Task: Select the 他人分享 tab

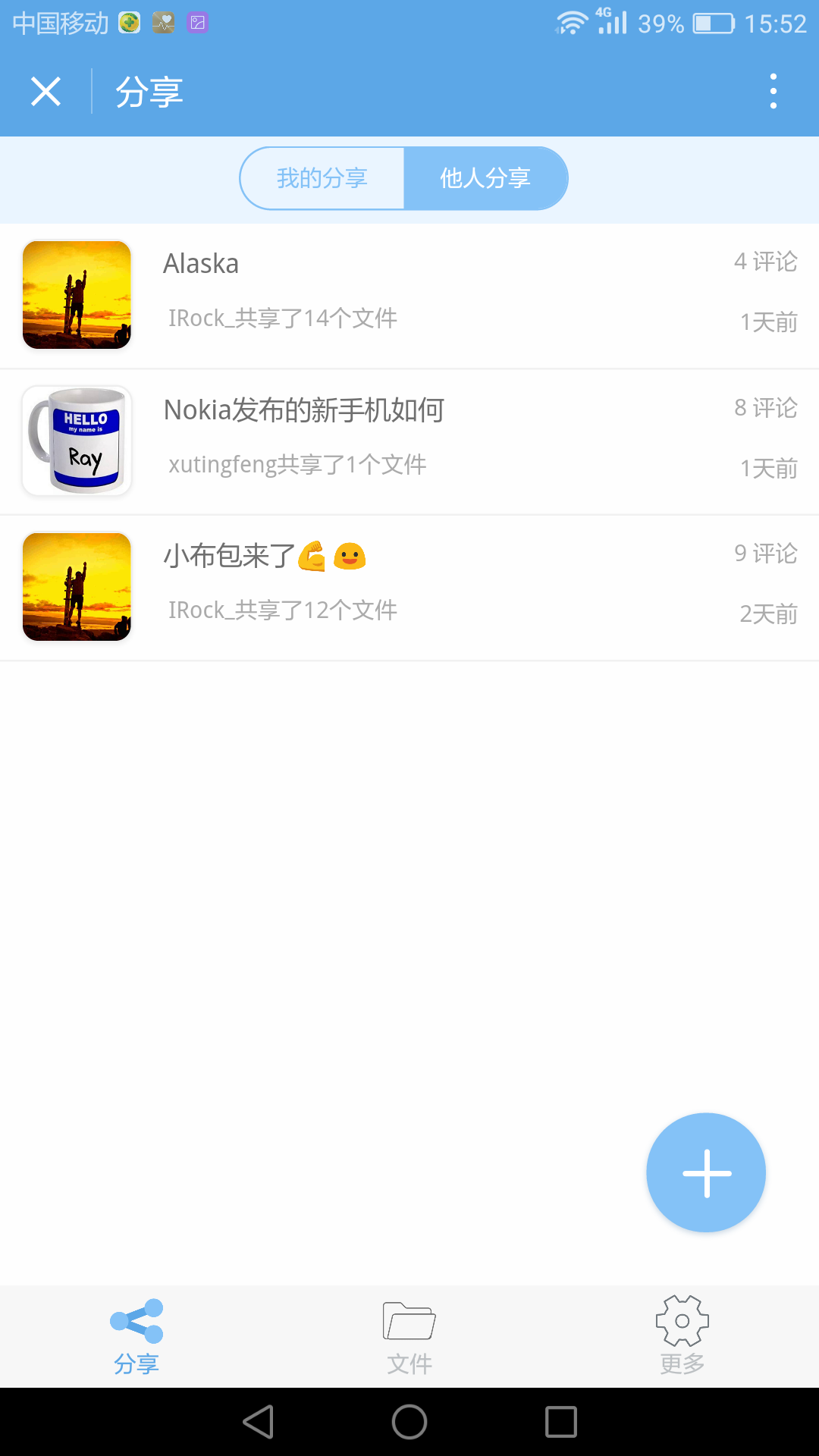Action: pos(485,178)
